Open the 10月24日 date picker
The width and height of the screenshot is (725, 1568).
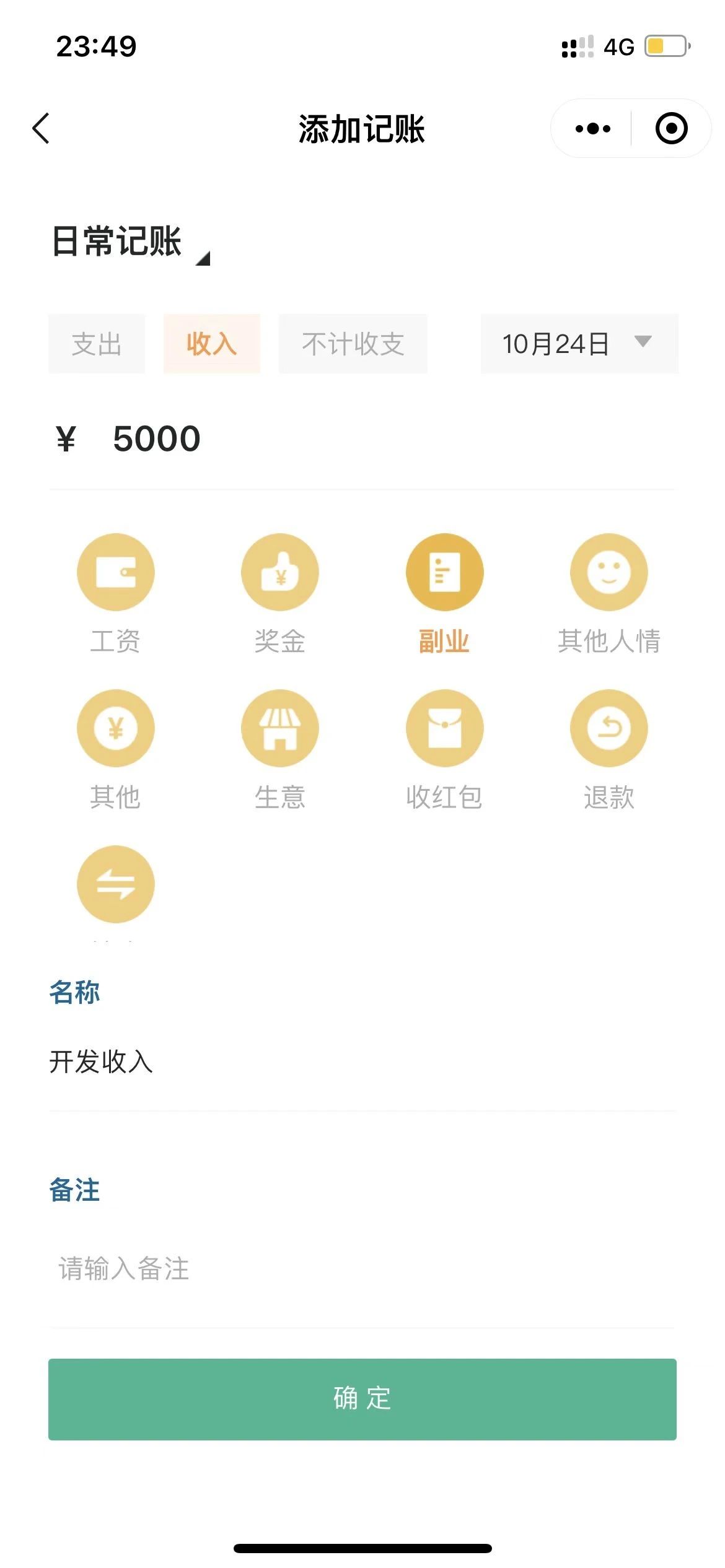coord(579,344)
